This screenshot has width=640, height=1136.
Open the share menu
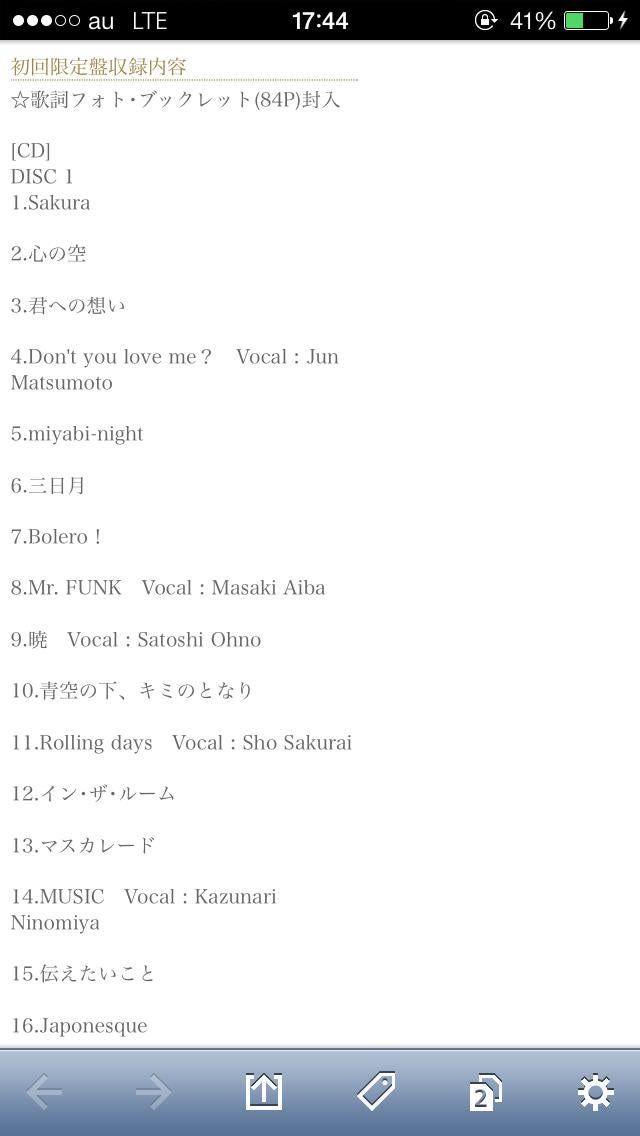click(264, 1091)
